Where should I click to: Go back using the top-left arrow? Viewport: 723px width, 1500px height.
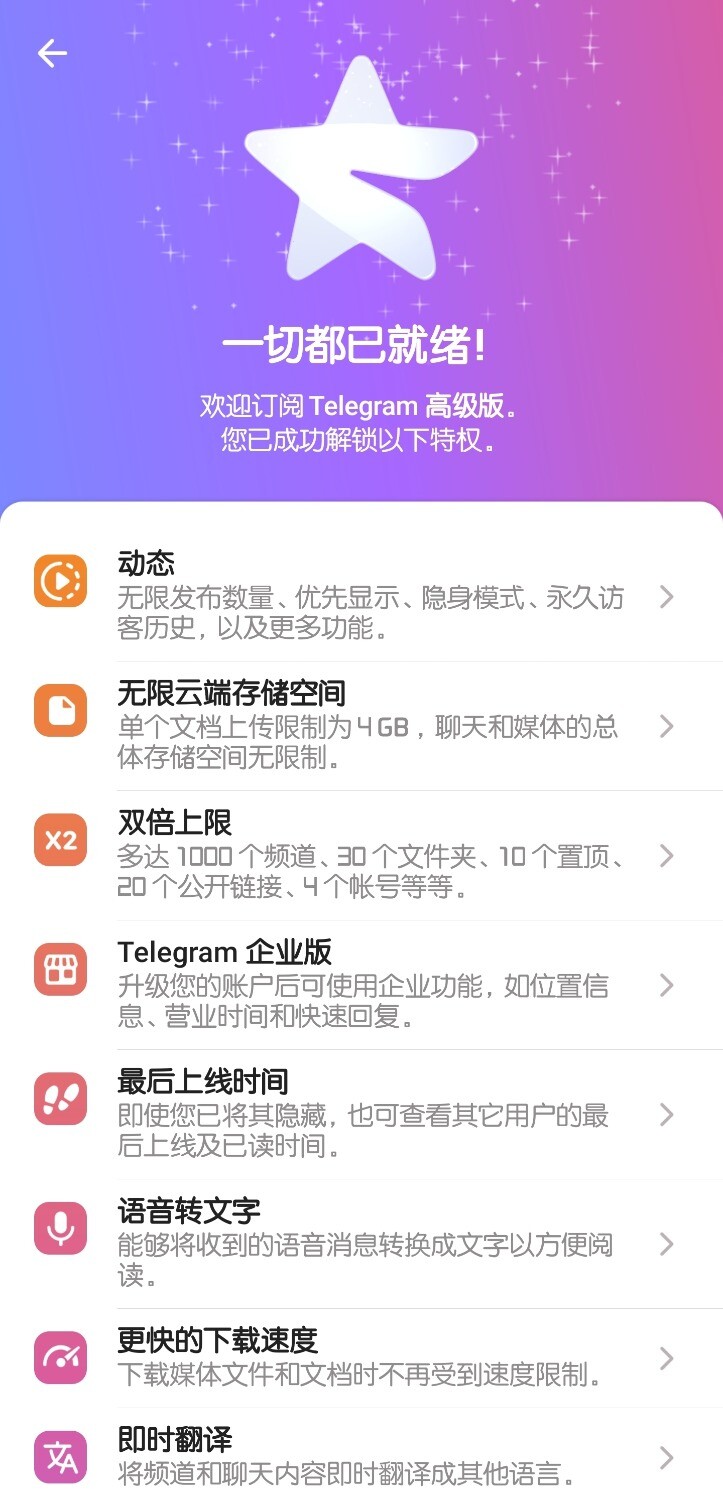coord(52,53)
